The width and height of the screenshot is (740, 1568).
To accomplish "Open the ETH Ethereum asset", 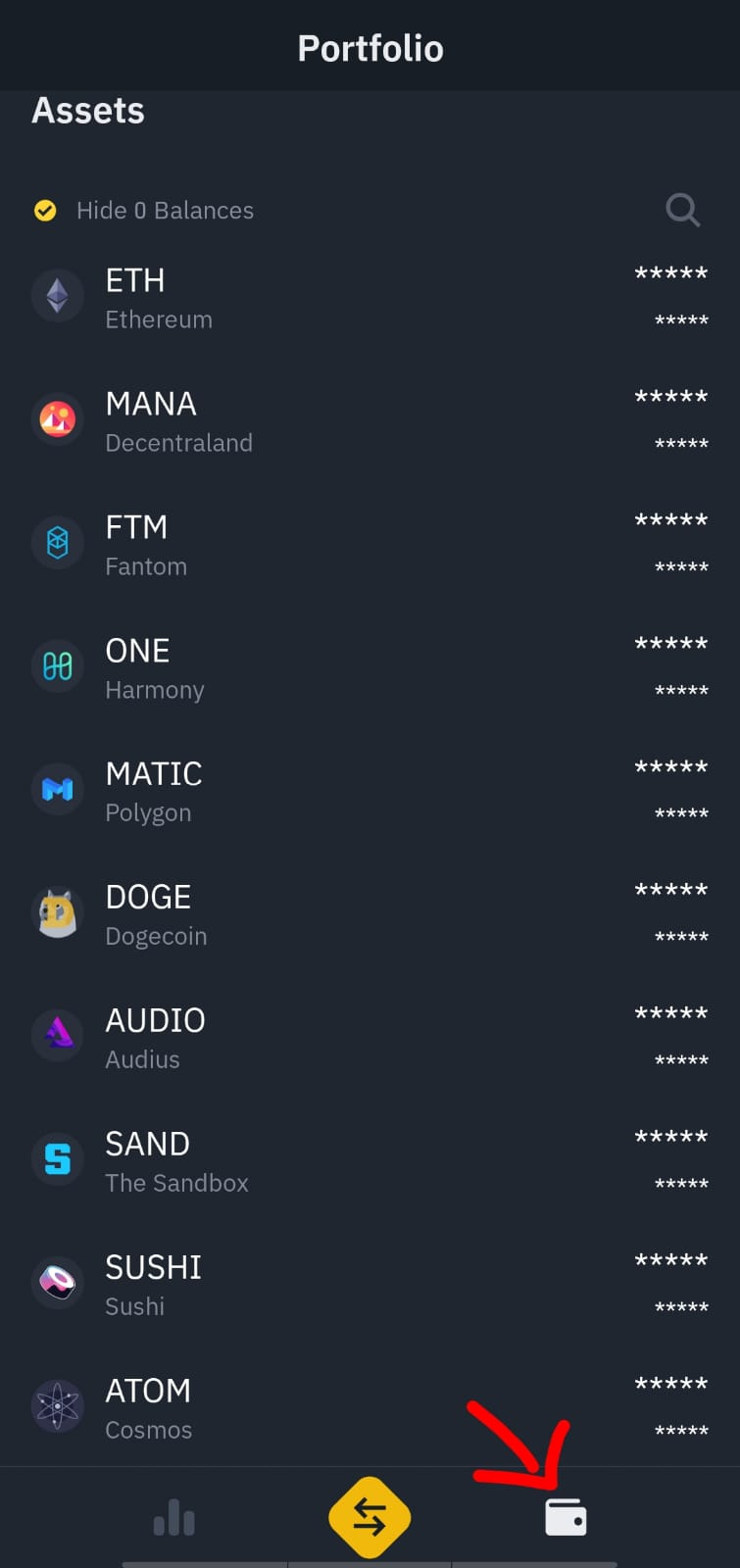I will (370, 297).
